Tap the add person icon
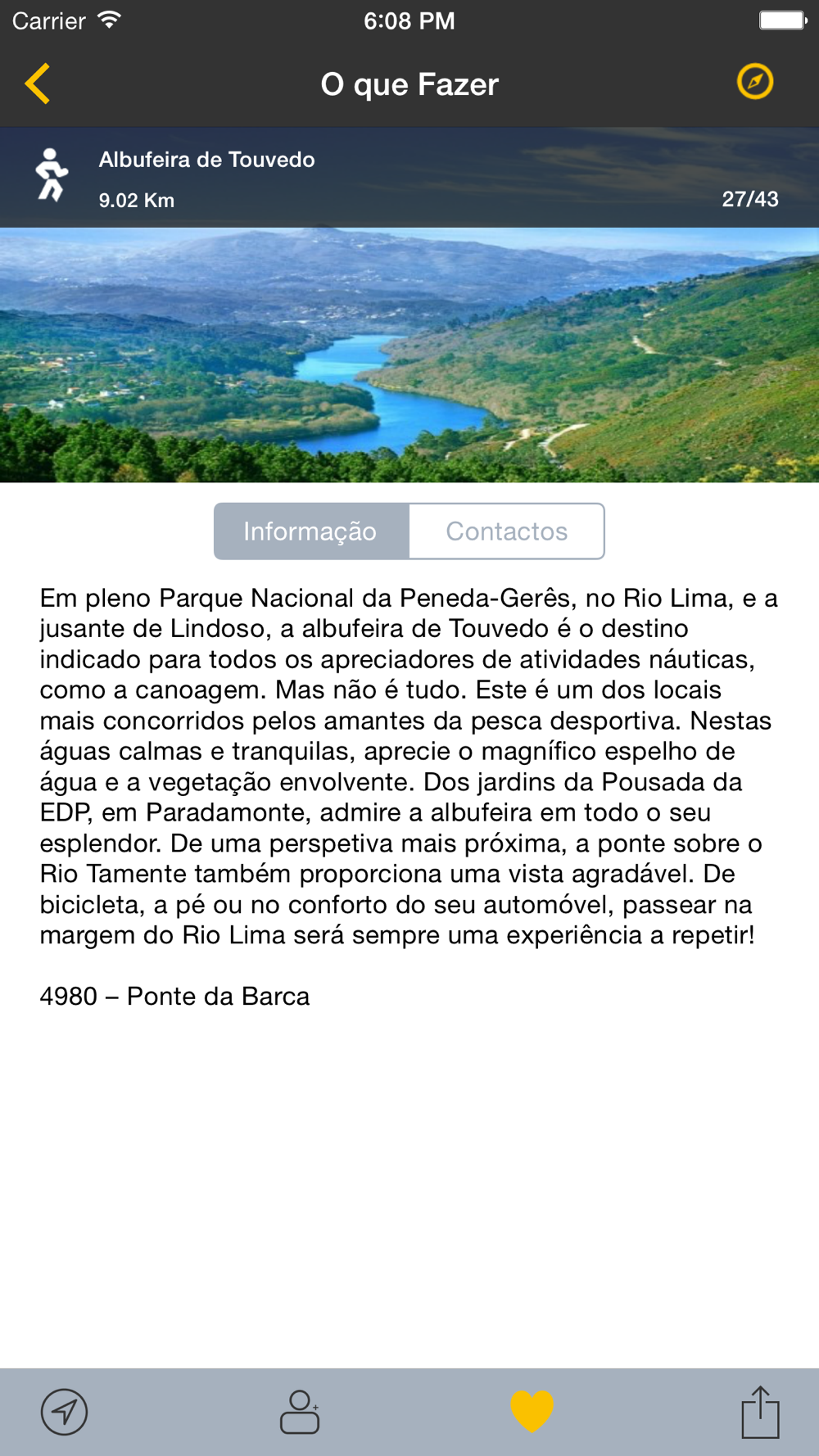 (300, 1412)
